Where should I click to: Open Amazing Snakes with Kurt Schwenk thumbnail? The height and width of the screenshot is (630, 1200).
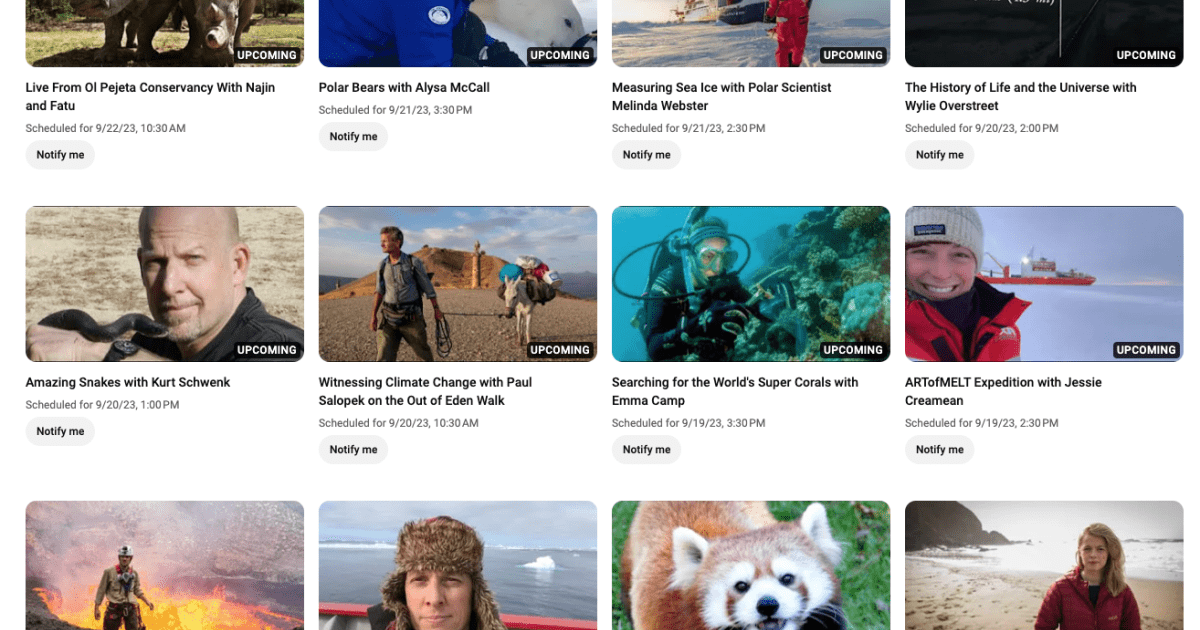tap(165, 284)
